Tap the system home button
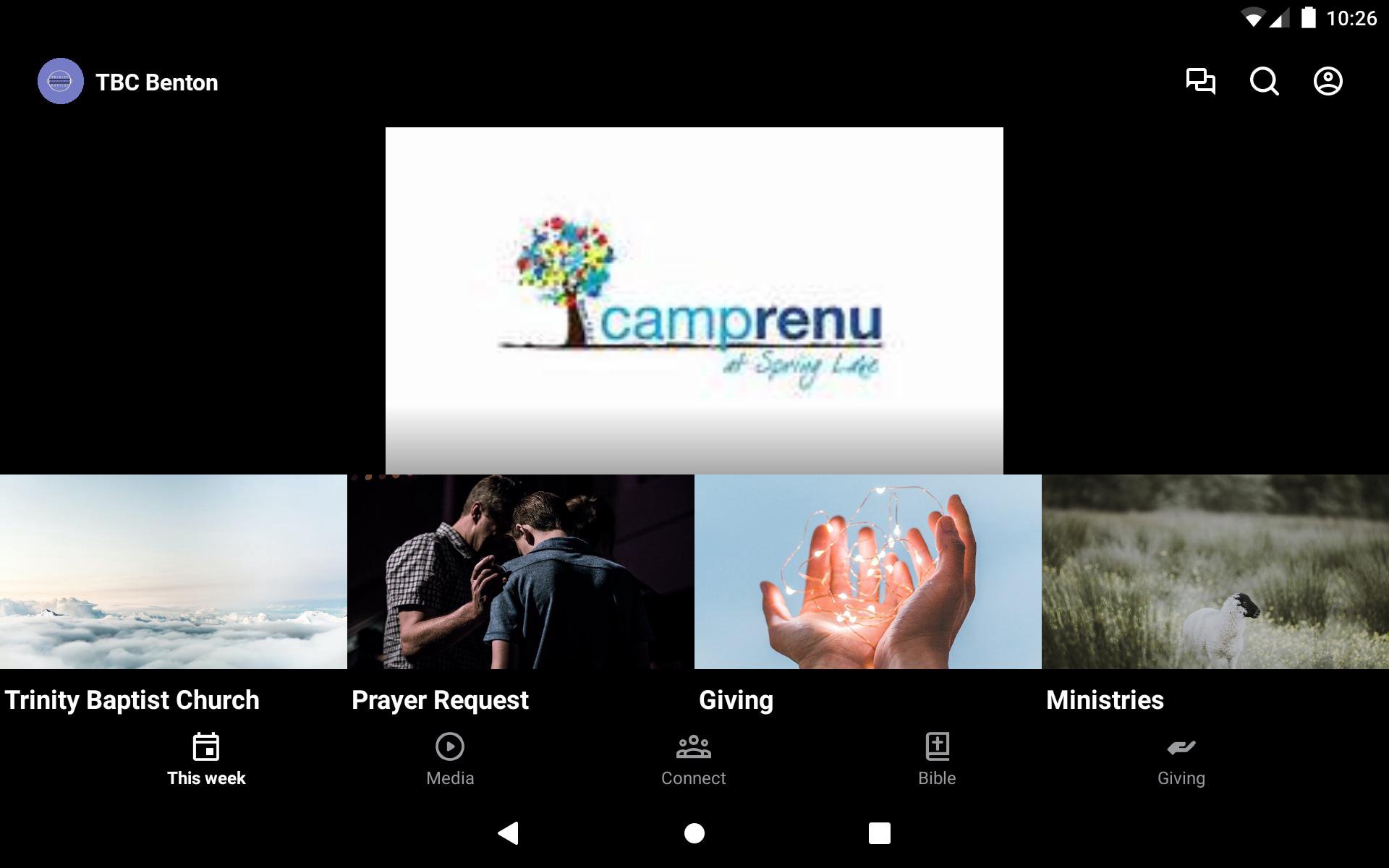This screenshot has height=868, width=1389. [694, 833]
